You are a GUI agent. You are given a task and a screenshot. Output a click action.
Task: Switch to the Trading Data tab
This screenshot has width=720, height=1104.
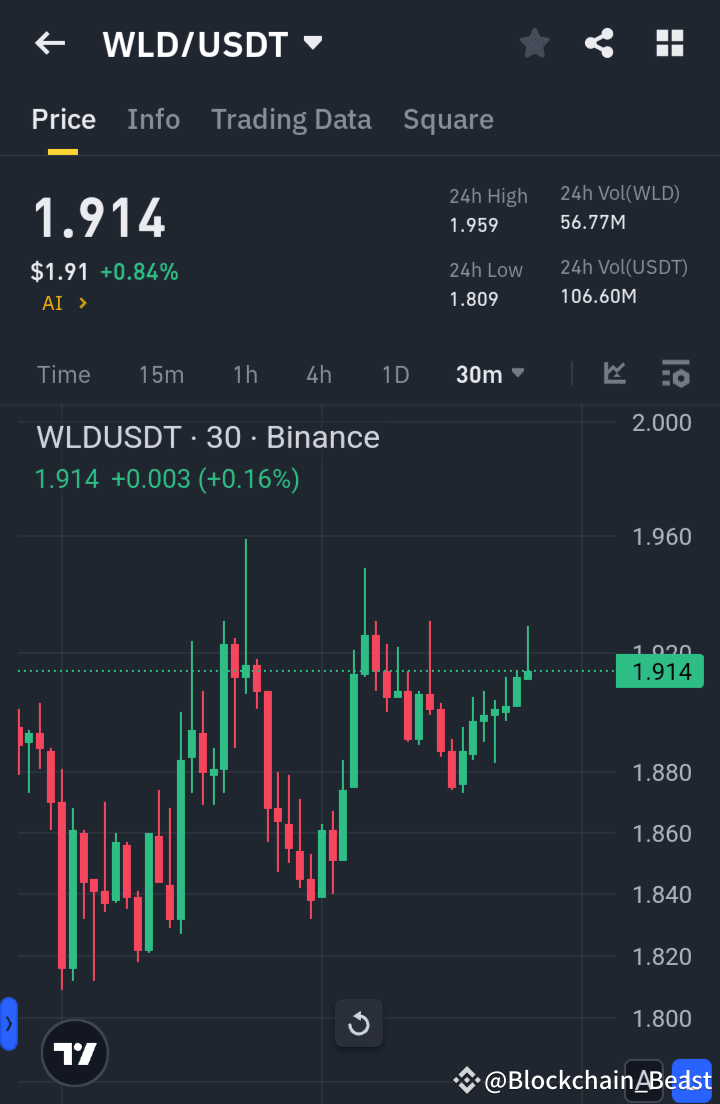coord(291,119)
